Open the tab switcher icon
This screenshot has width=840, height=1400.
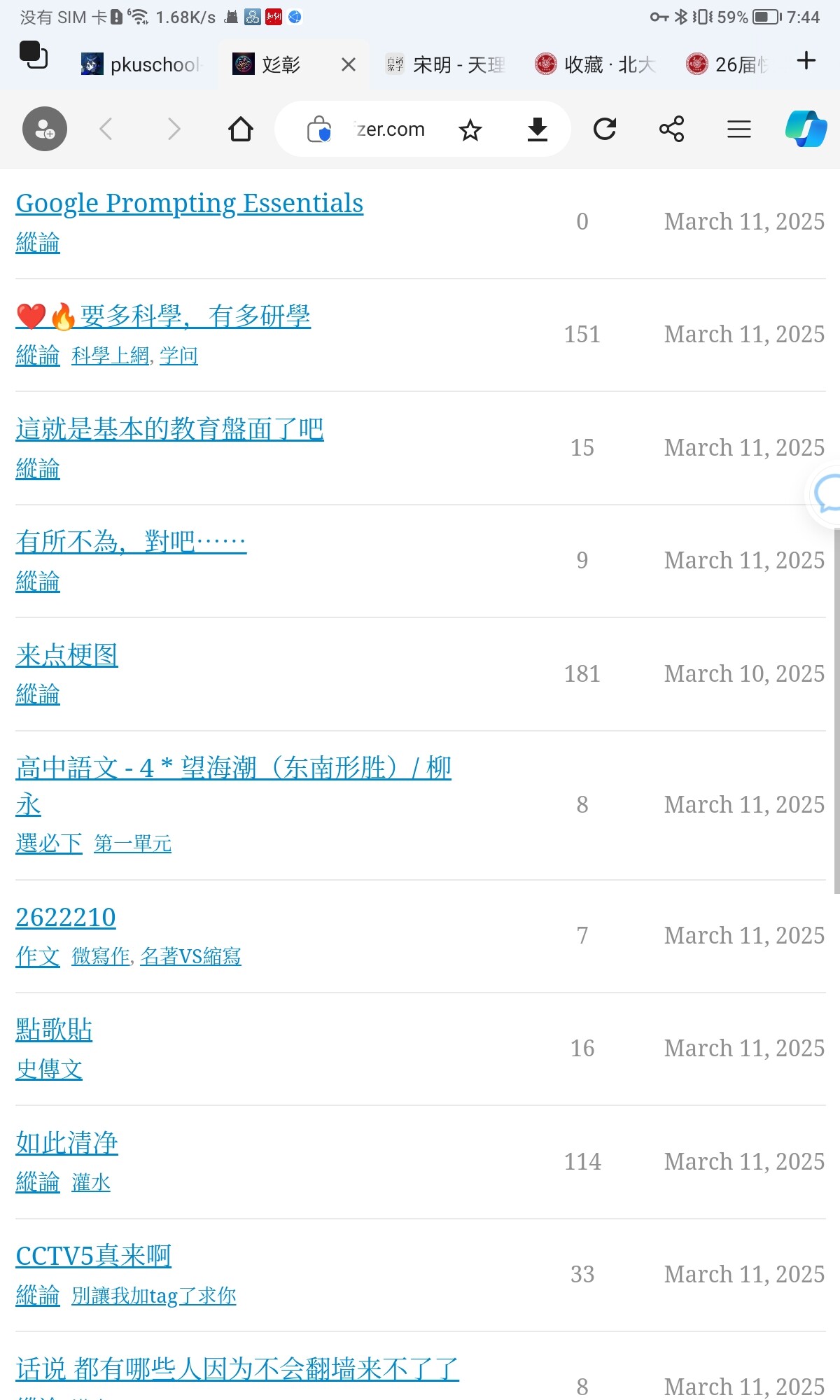point(33,55)
